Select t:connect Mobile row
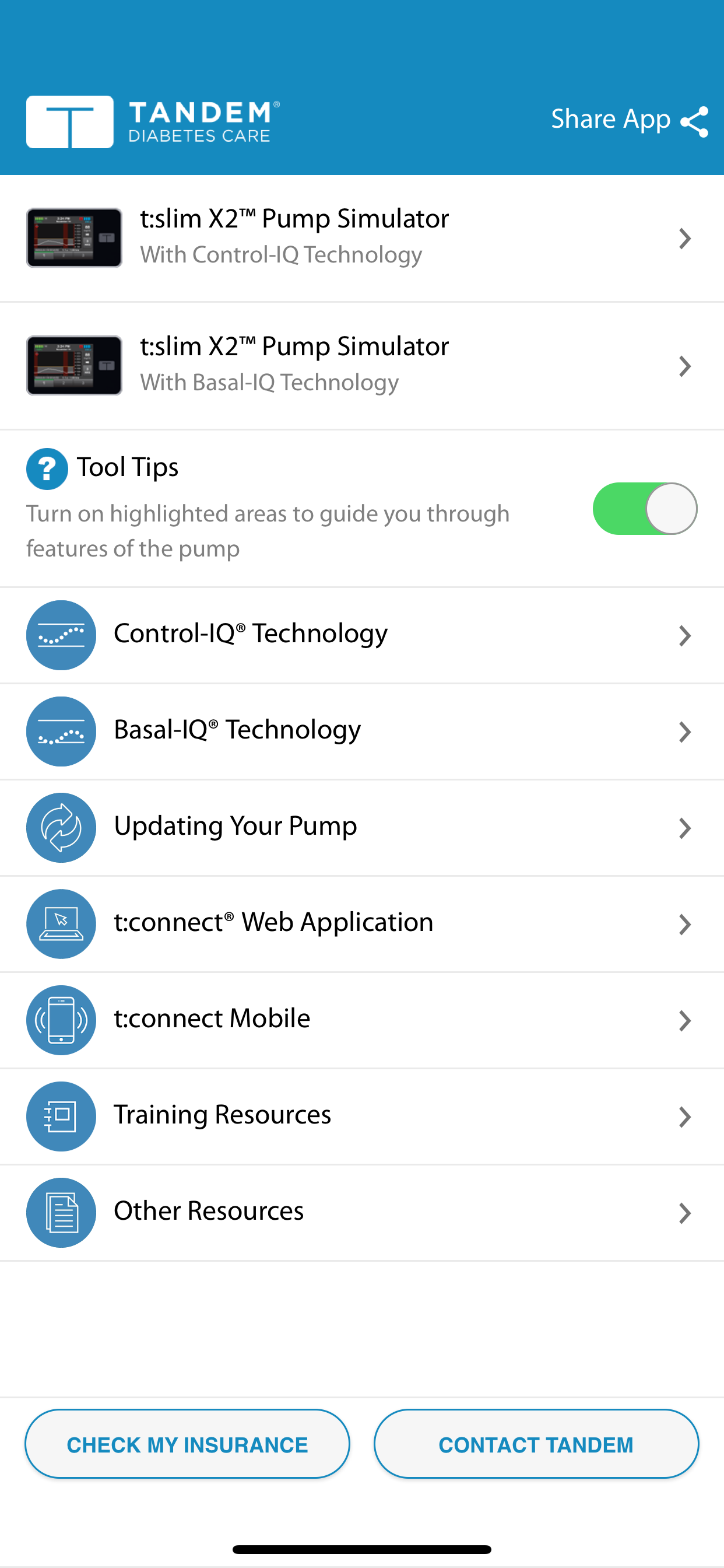This screenshot has width=724, height=1568. (x=362, y=1020)
